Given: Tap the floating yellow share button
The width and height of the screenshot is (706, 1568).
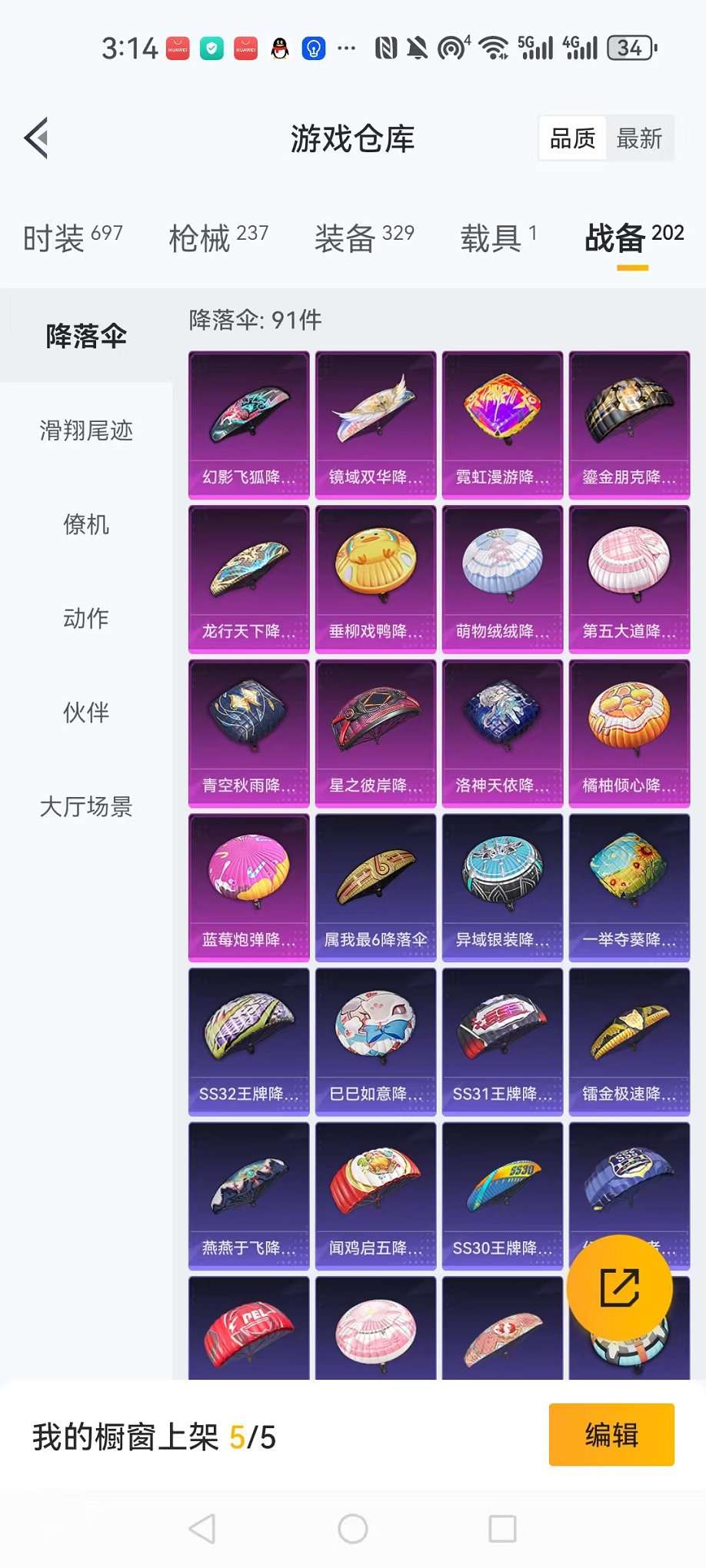Looking at the screenshot, I should pyautogui.click(x=620, y=1288).
